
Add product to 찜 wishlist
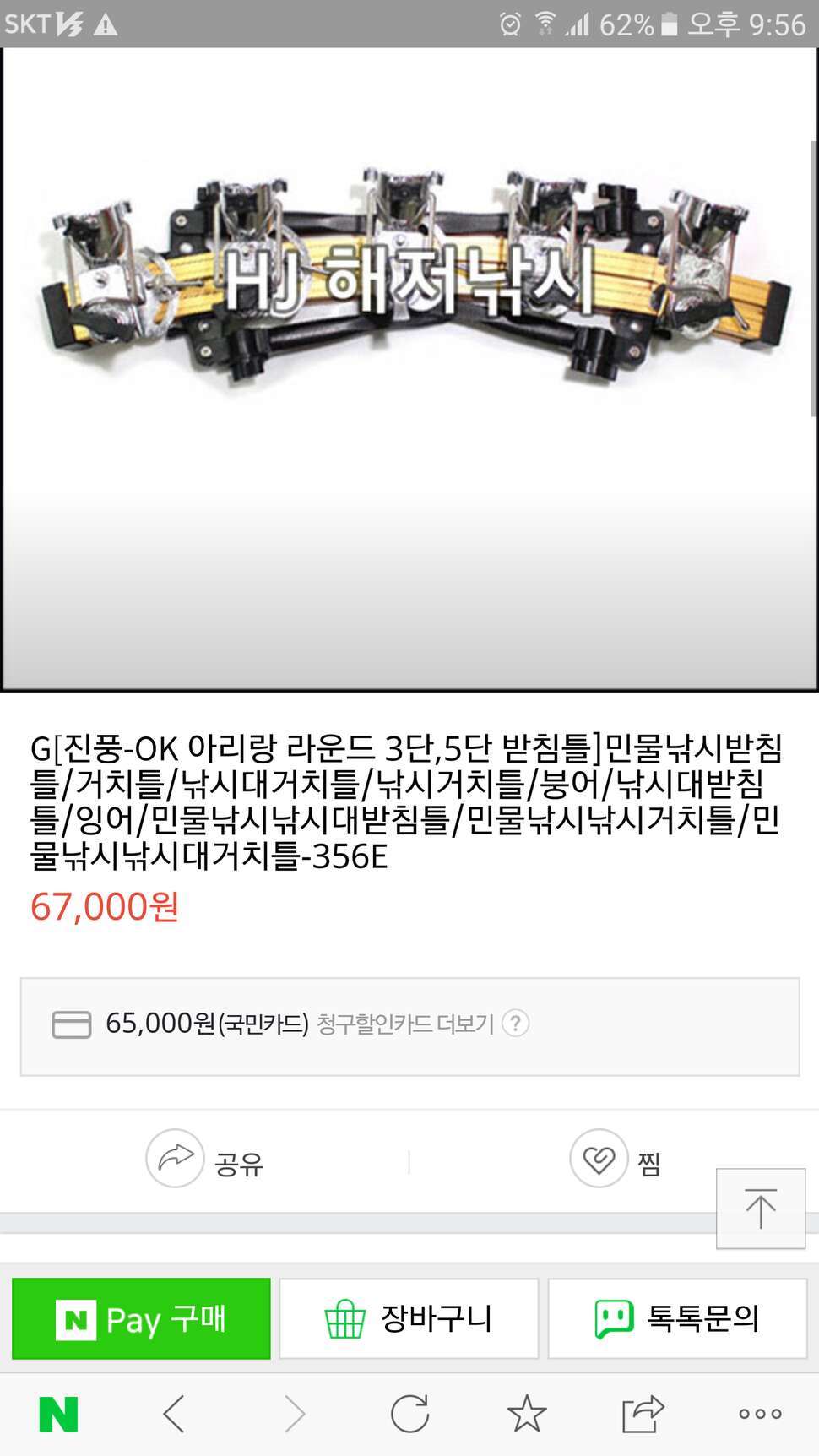click(x=616, y=1161)
